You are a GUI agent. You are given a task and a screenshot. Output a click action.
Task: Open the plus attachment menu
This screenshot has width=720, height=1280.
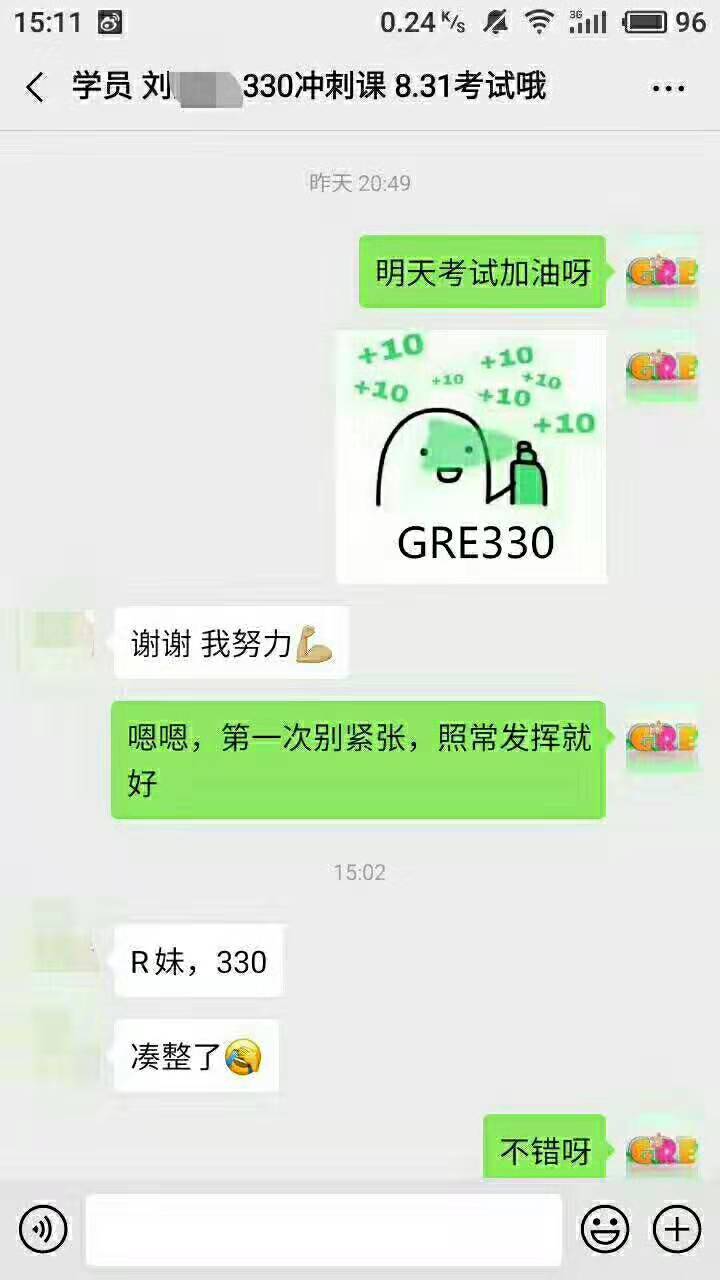(x=677, y=1228)
